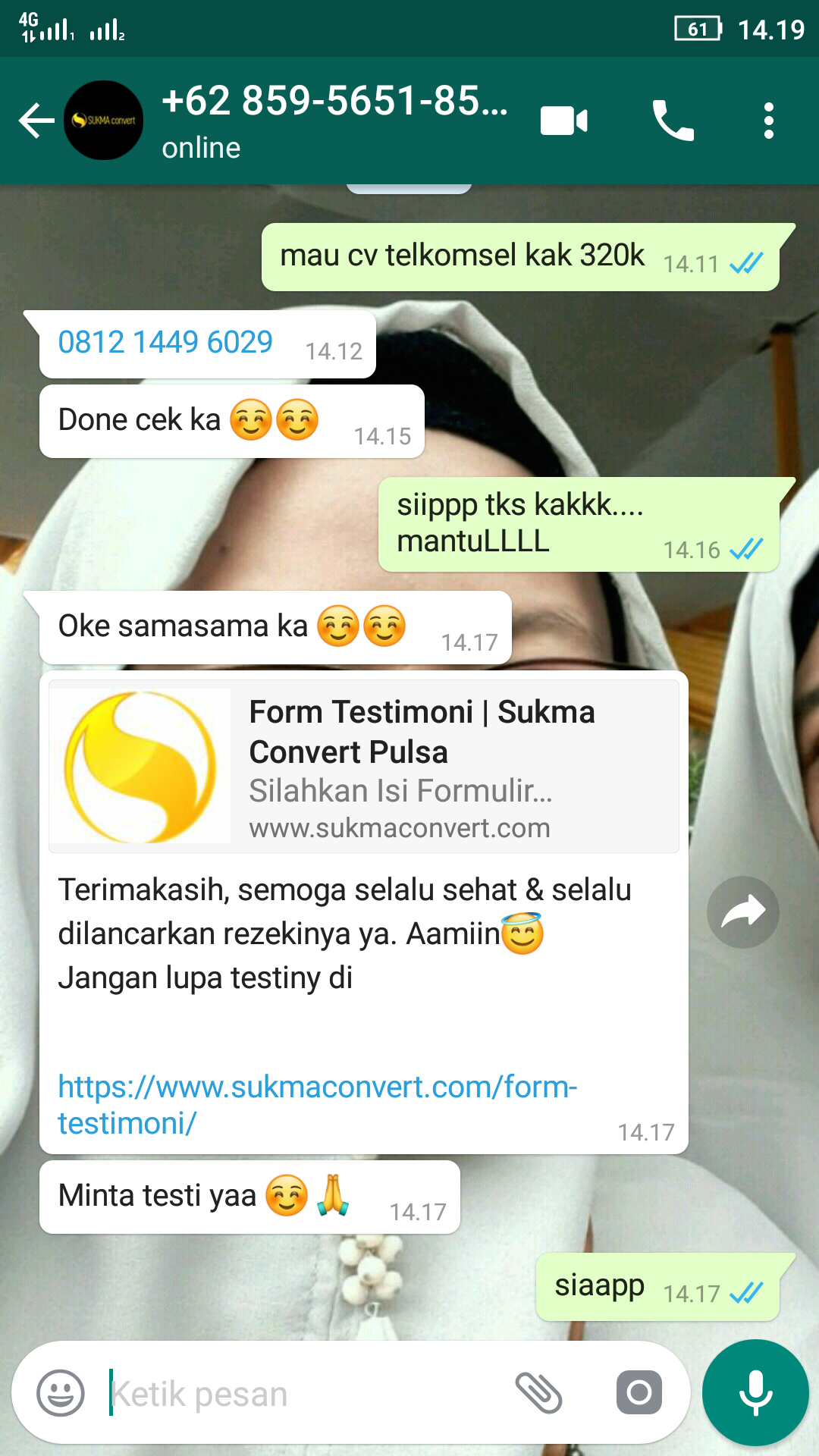
Task: Start a video call
Action: [x=563, y=121]
